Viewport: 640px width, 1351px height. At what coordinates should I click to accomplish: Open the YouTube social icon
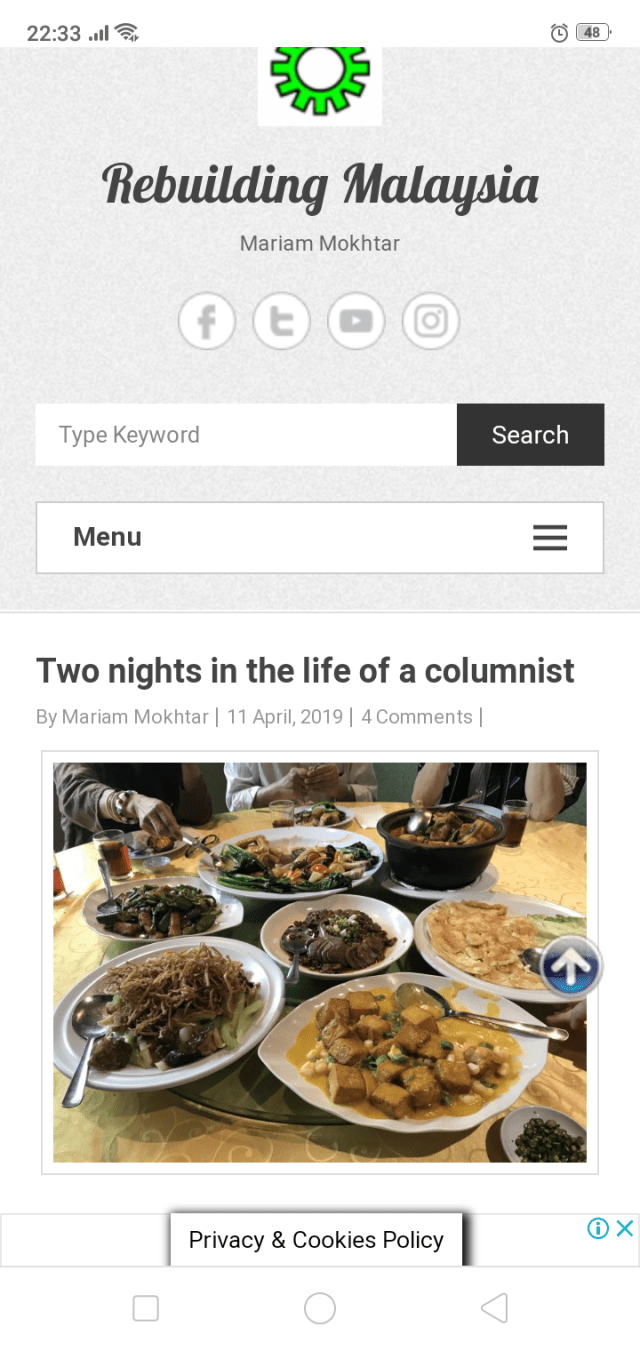click(x=356, y=321)
